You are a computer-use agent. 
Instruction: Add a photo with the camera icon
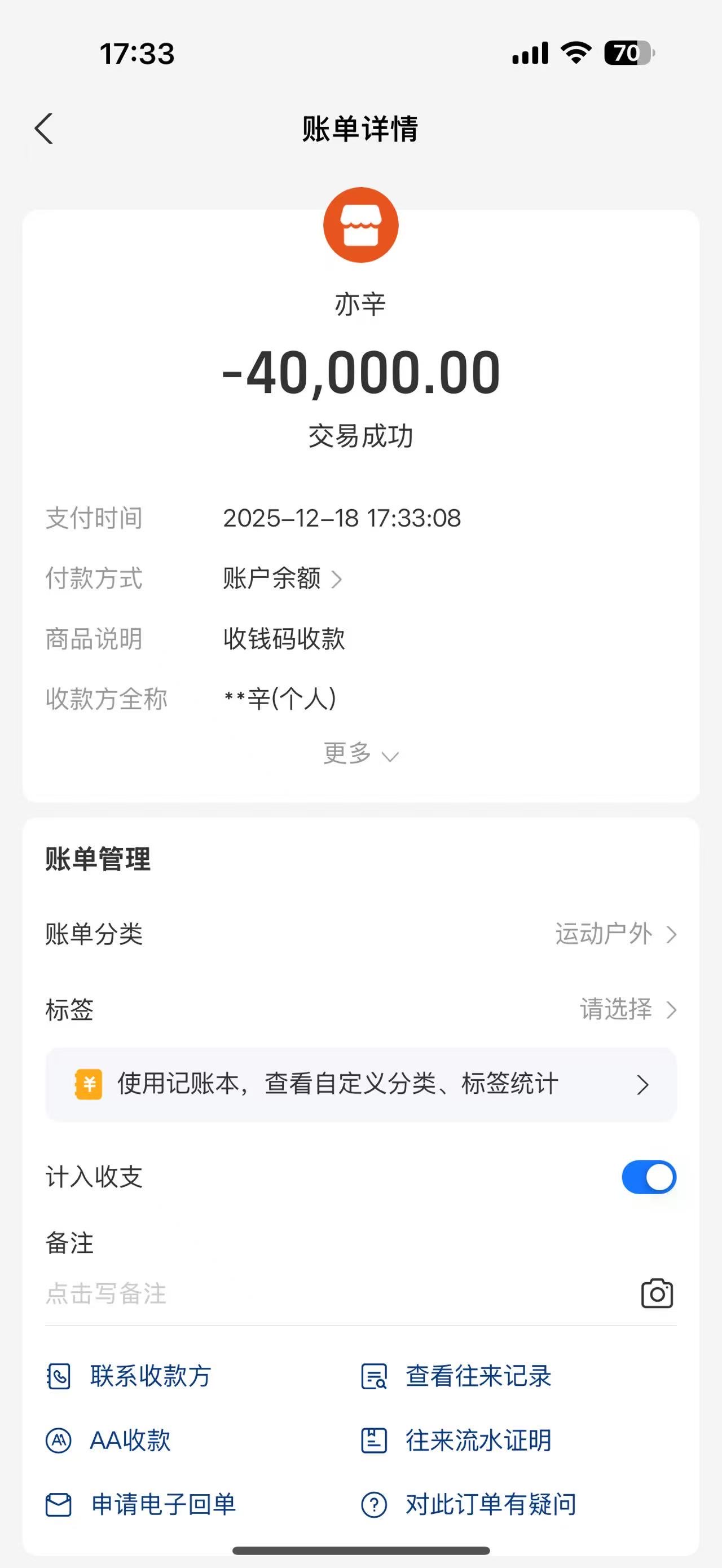pos(657,1293)
